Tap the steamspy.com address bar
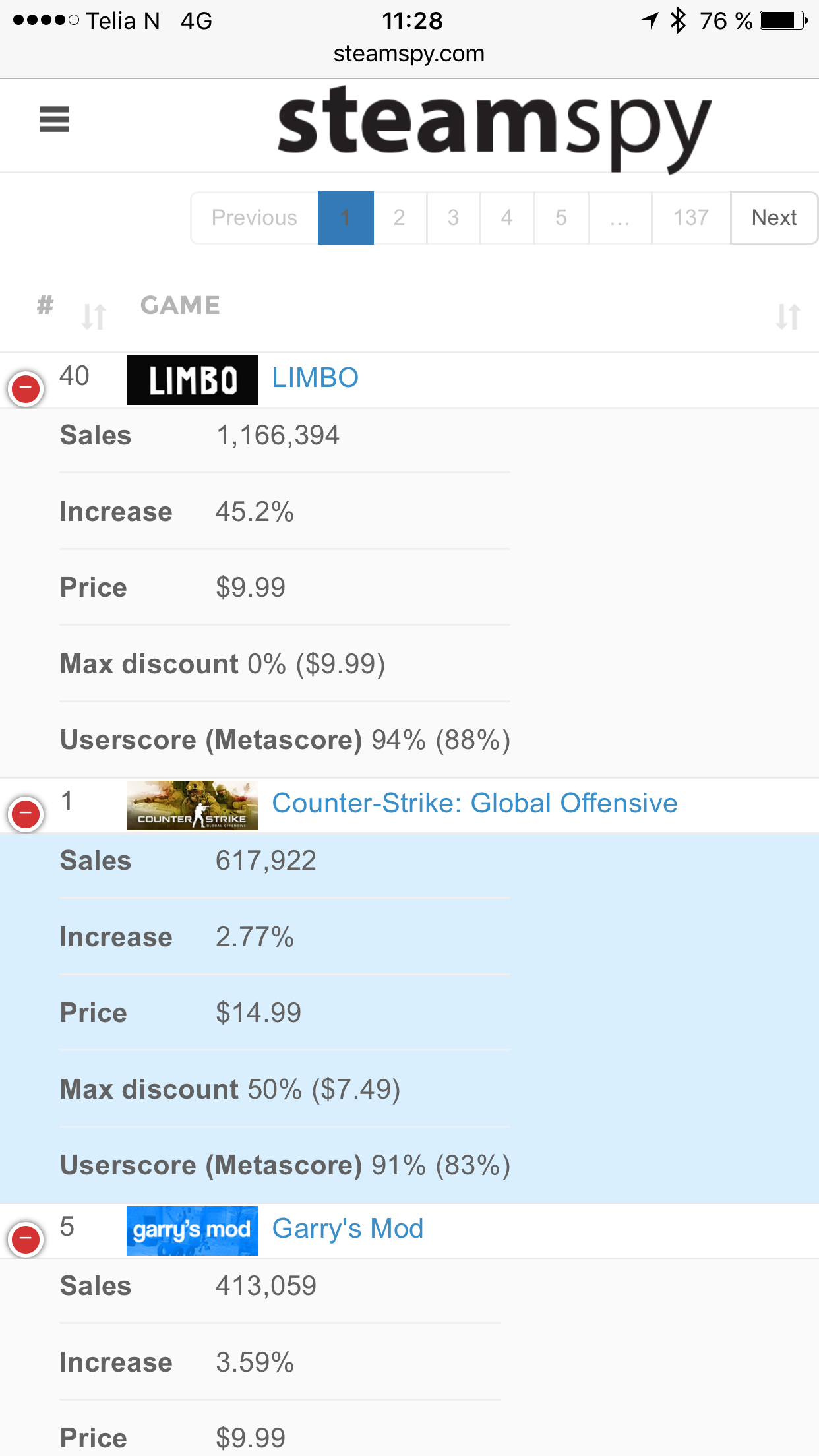Viewport: 819px width, 1456px height. point(409,53)
